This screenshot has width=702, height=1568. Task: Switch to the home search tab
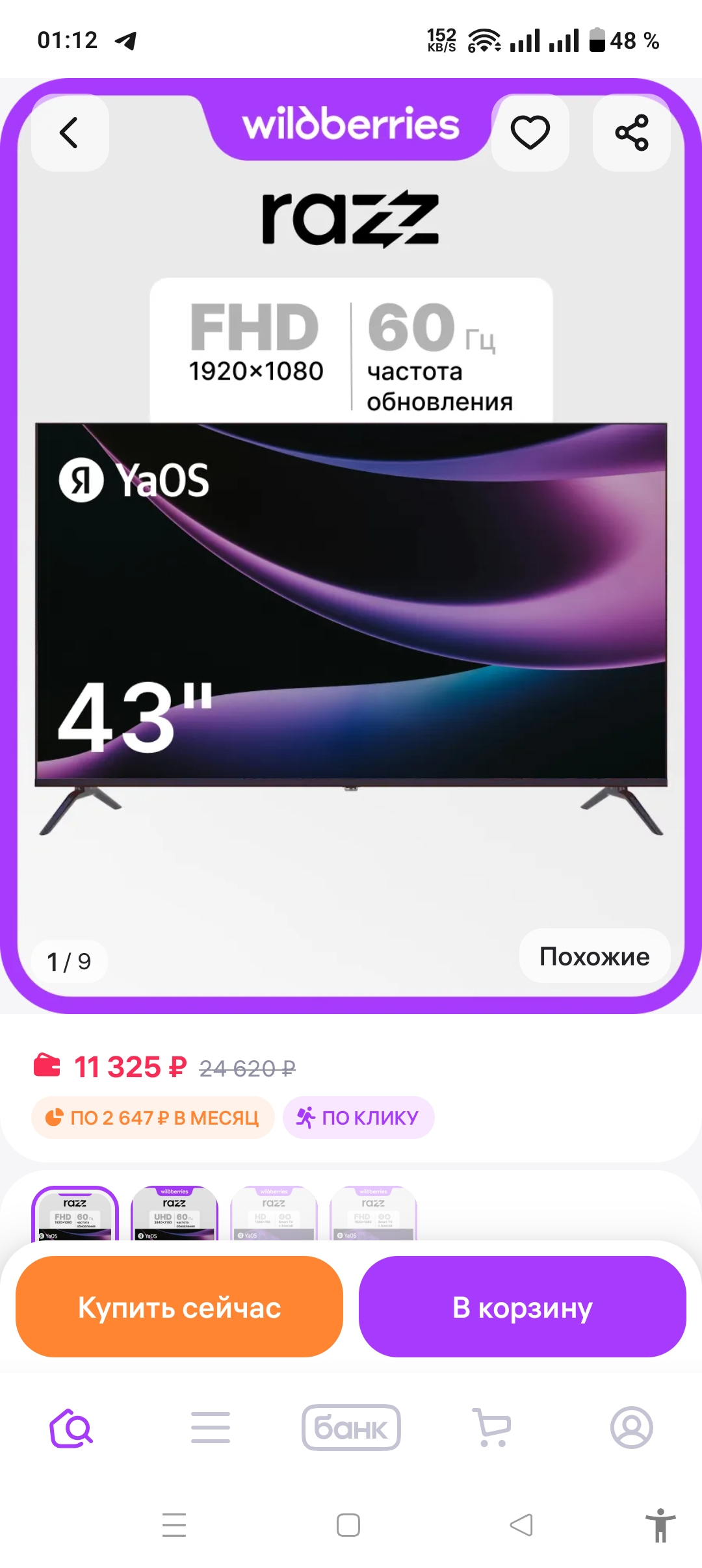[x=71, y=1428]
